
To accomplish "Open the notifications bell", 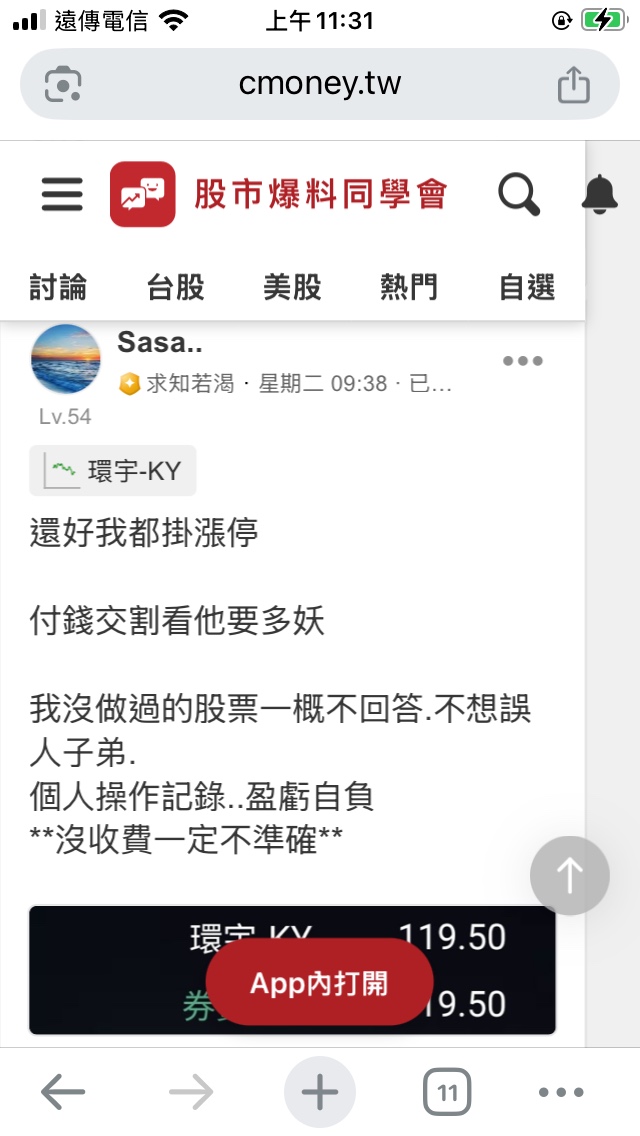I will pos(600,194).
